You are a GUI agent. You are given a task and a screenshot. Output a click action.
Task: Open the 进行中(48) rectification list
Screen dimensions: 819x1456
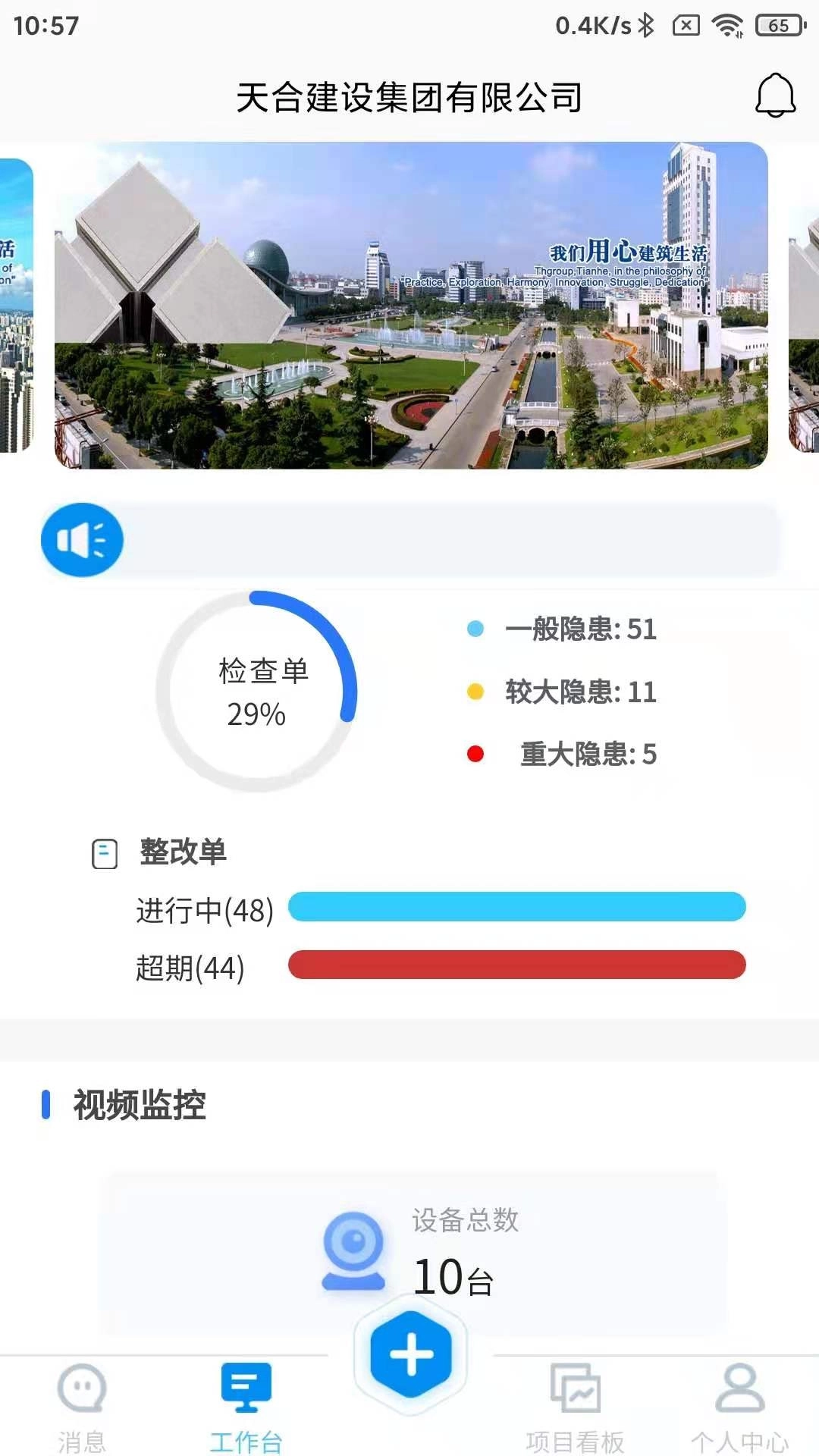(x=516, y=907)
